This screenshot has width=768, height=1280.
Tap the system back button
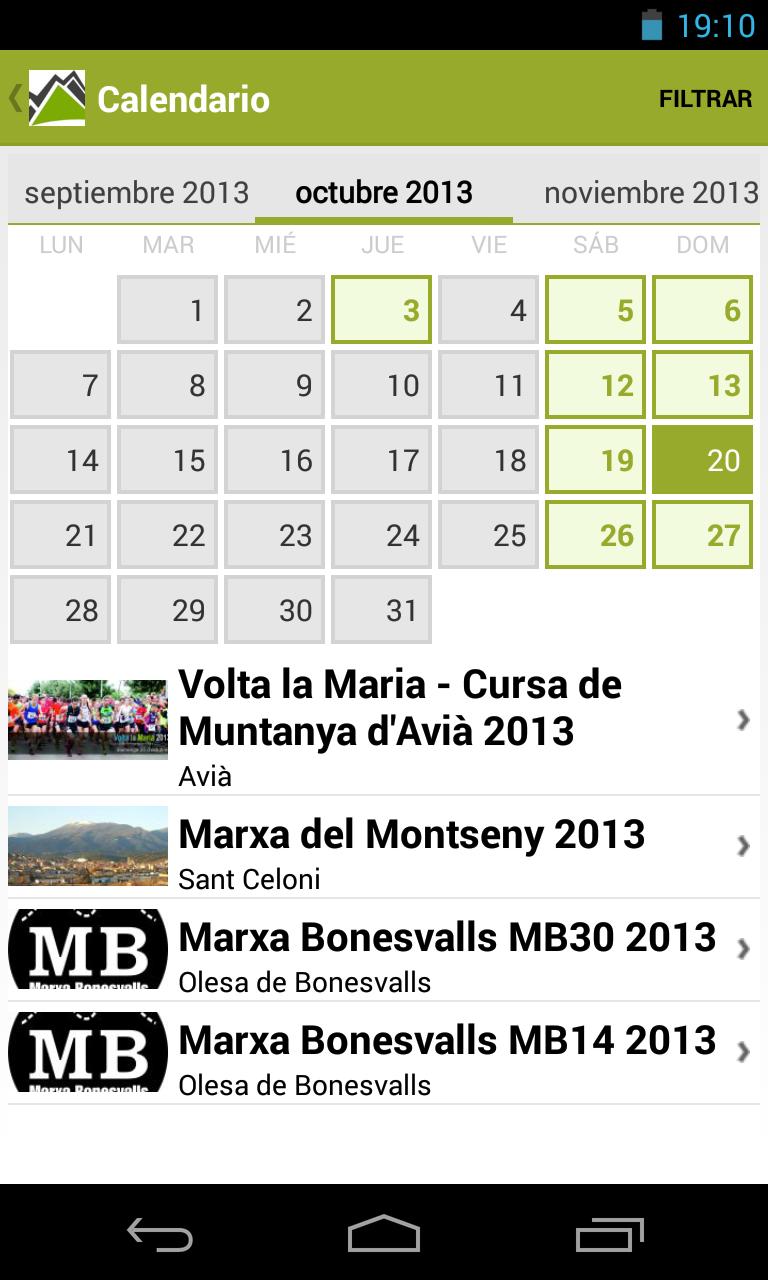pyautogui.click(x=160, y=1234)
